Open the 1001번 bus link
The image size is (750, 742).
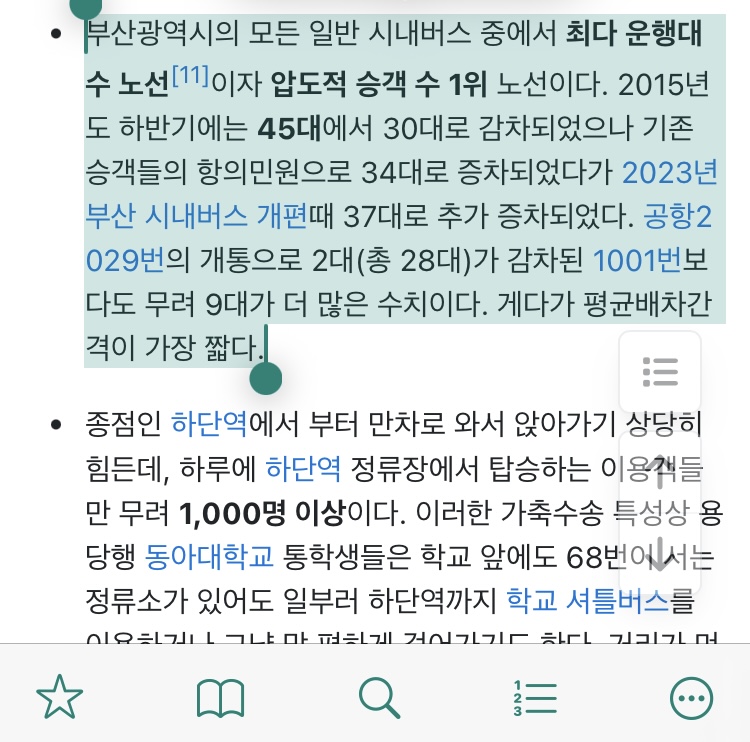tap(637, 262)
